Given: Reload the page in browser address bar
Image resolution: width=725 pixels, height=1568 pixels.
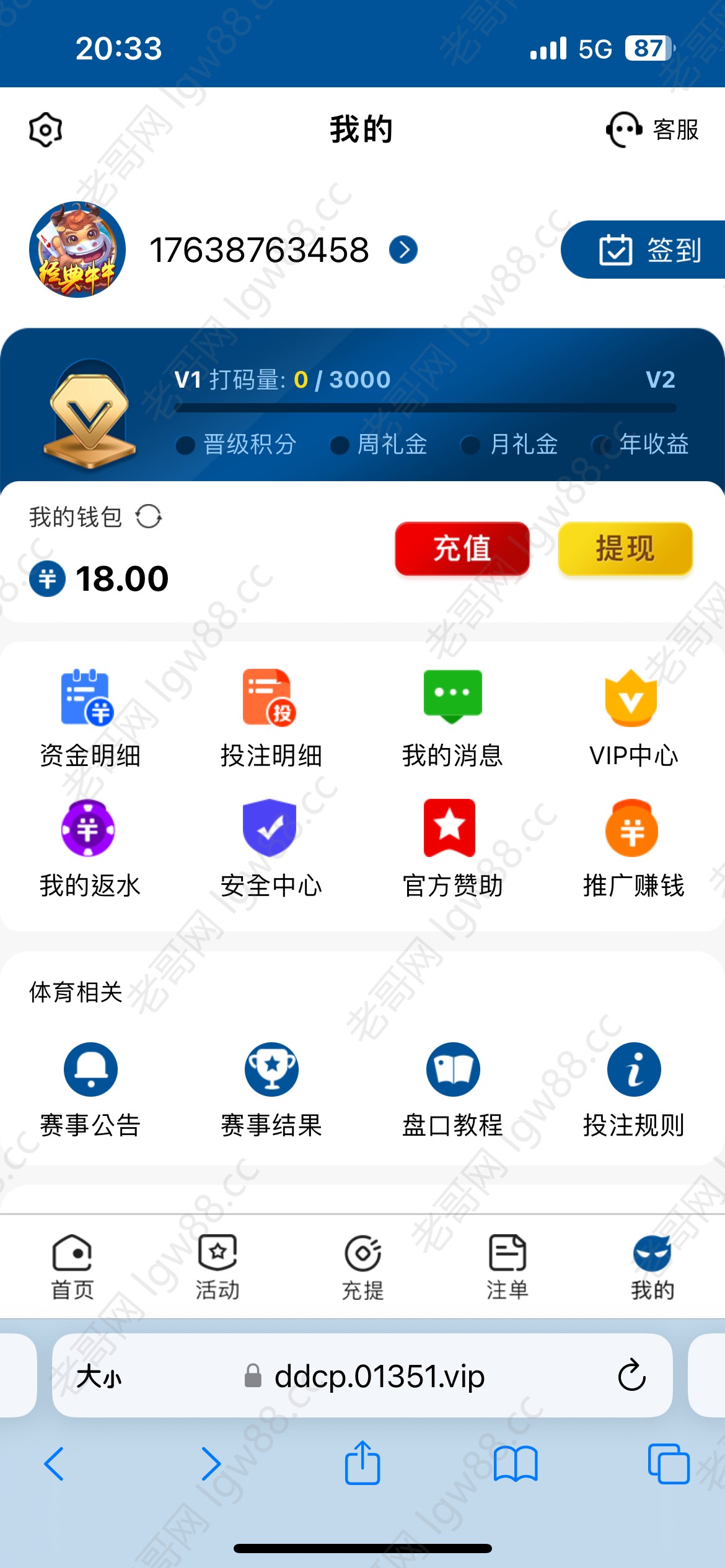Looking at the screenshot, I should [x=631, y=1375].
